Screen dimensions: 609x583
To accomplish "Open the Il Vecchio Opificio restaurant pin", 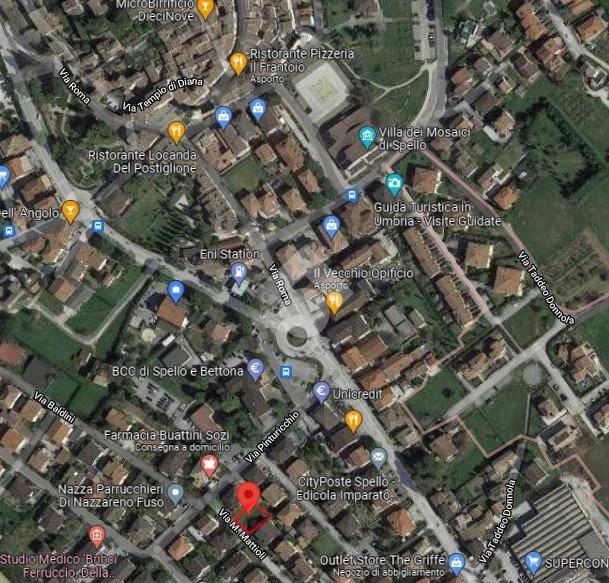I will [x=334, y=300].
